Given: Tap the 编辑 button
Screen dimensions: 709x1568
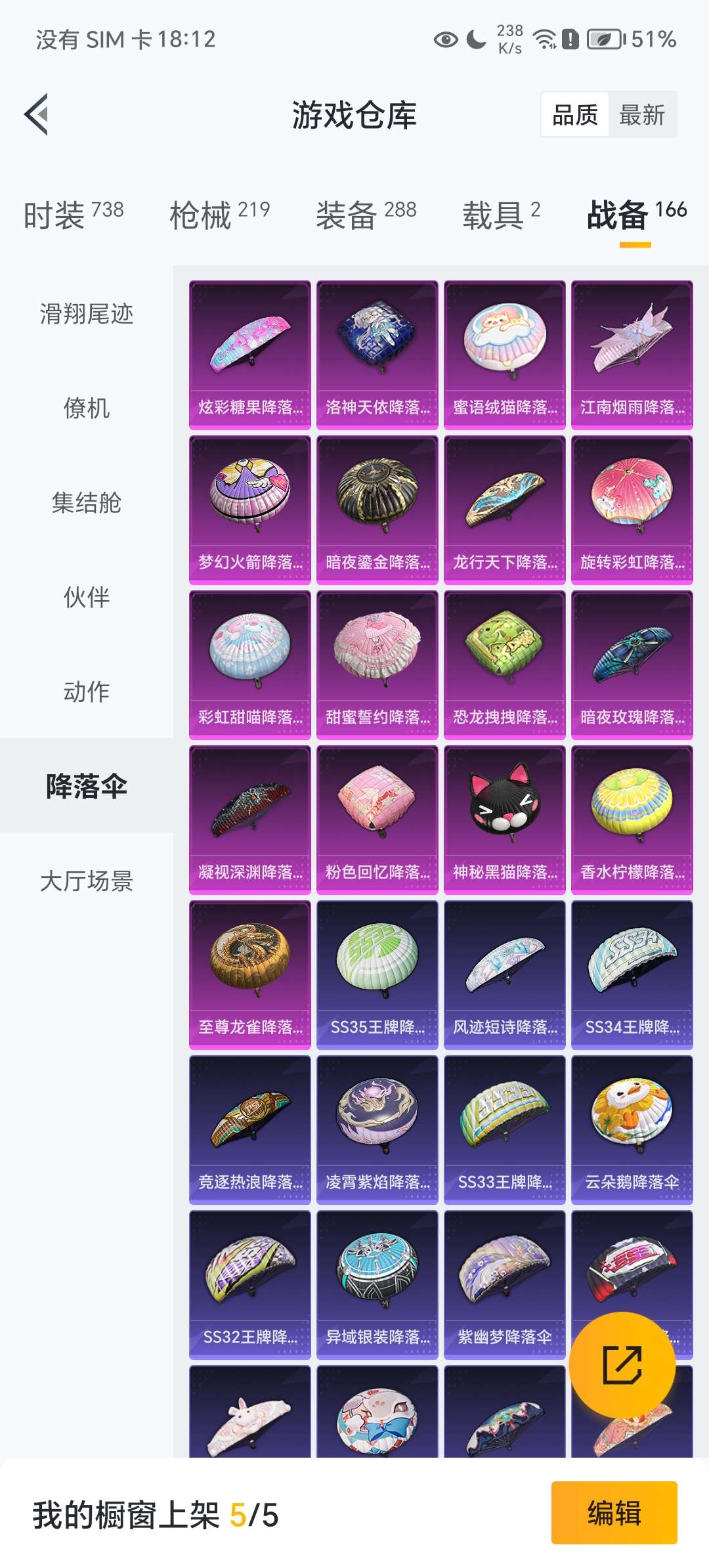Looking at the screenshot, I should click(x=614, y=1513).
